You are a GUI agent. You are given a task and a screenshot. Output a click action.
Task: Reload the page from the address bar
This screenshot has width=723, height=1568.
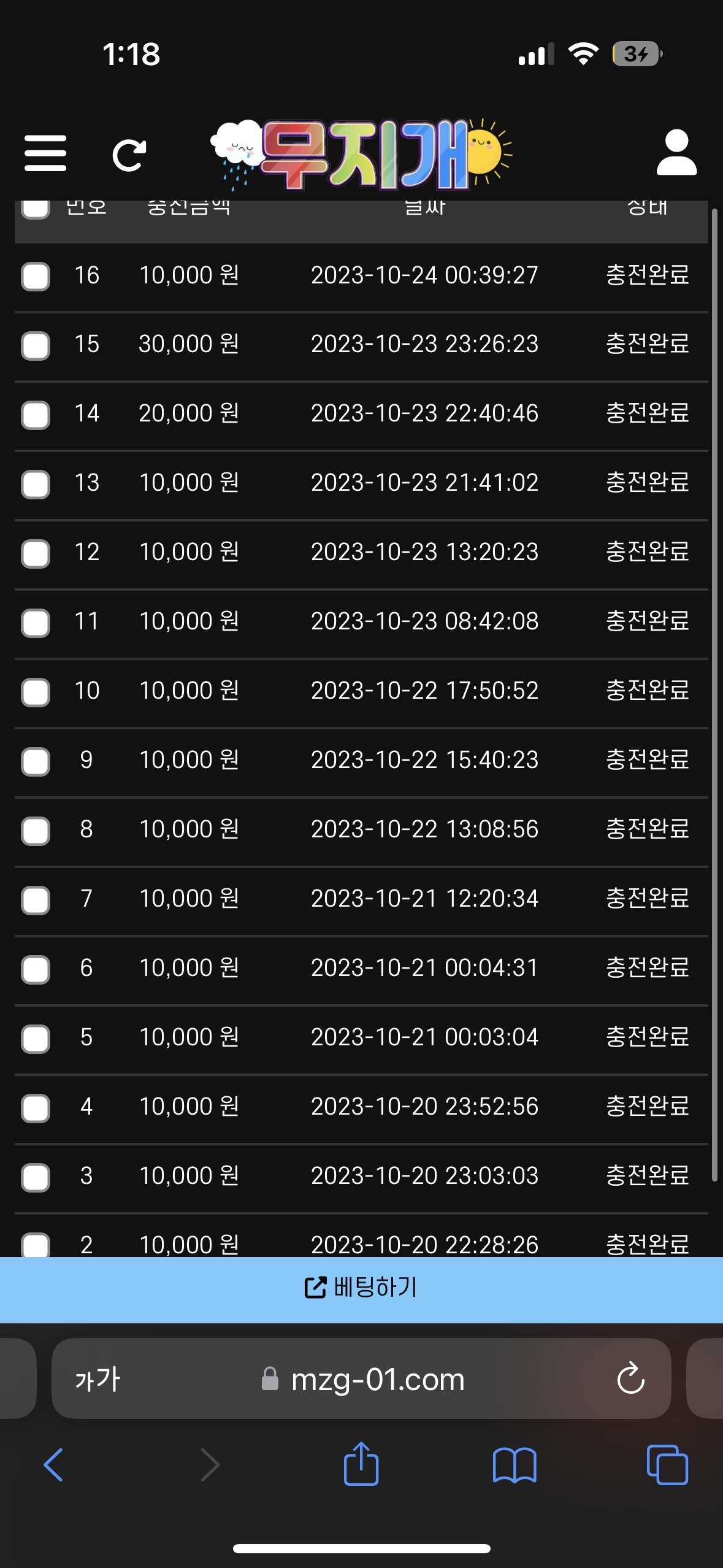pos(630,1378)
